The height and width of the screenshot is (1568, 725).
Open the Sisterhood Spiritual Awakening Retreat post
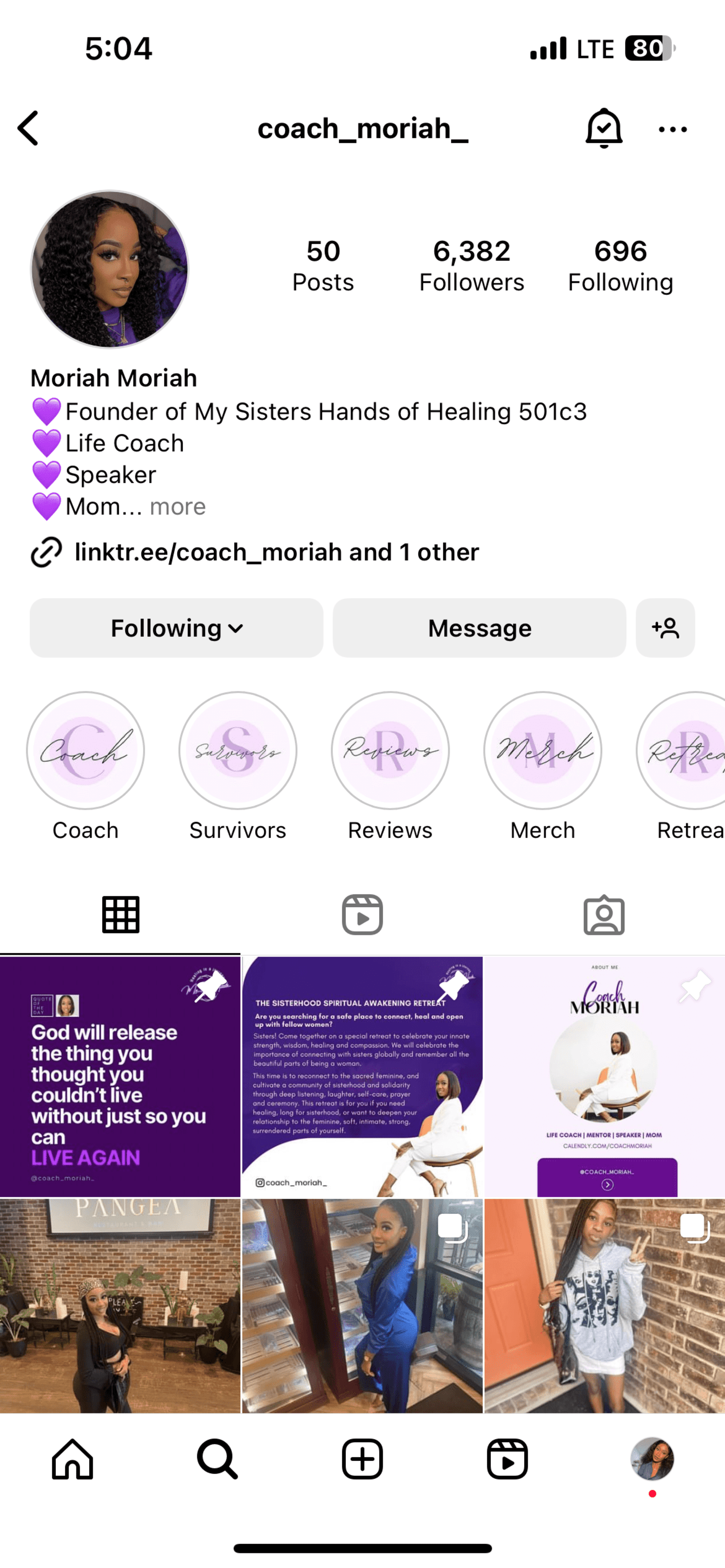362,1076
